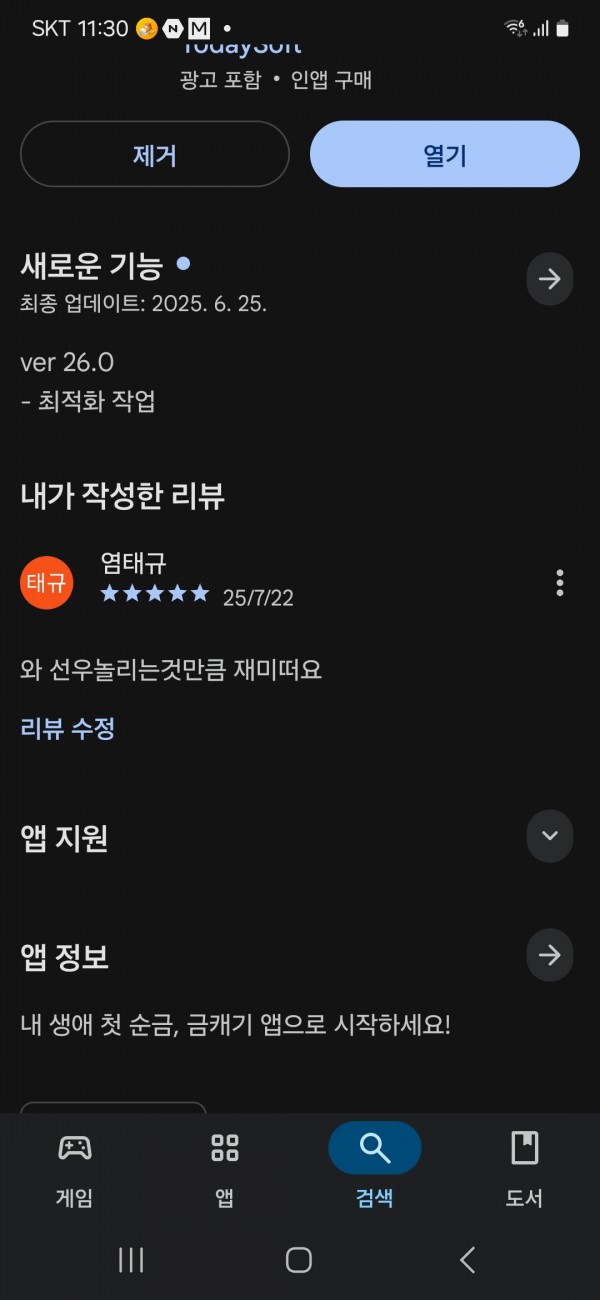Open the 앱 정보 arrow
This screenshot has width=600, height=1300.
(550, 955)
